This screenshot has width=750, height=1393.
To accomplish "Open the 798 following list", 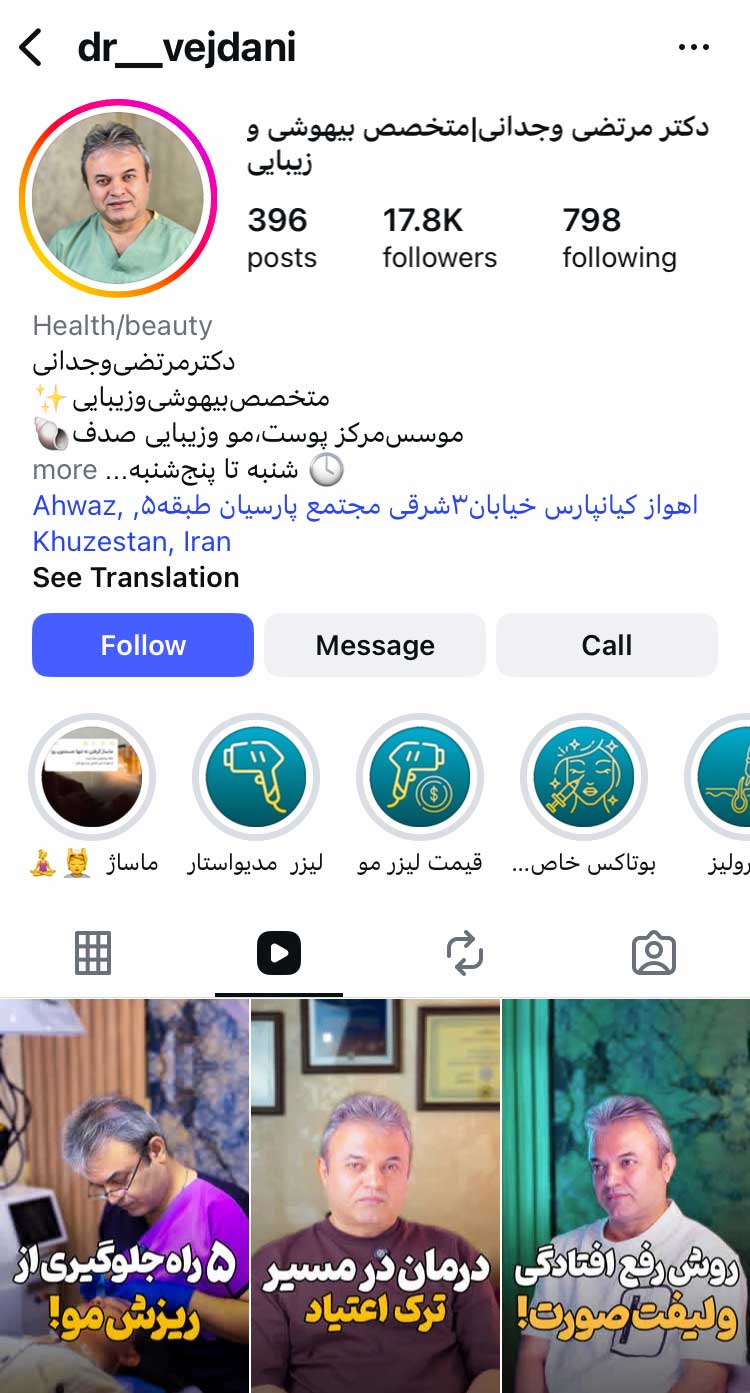I will point(619,238).
